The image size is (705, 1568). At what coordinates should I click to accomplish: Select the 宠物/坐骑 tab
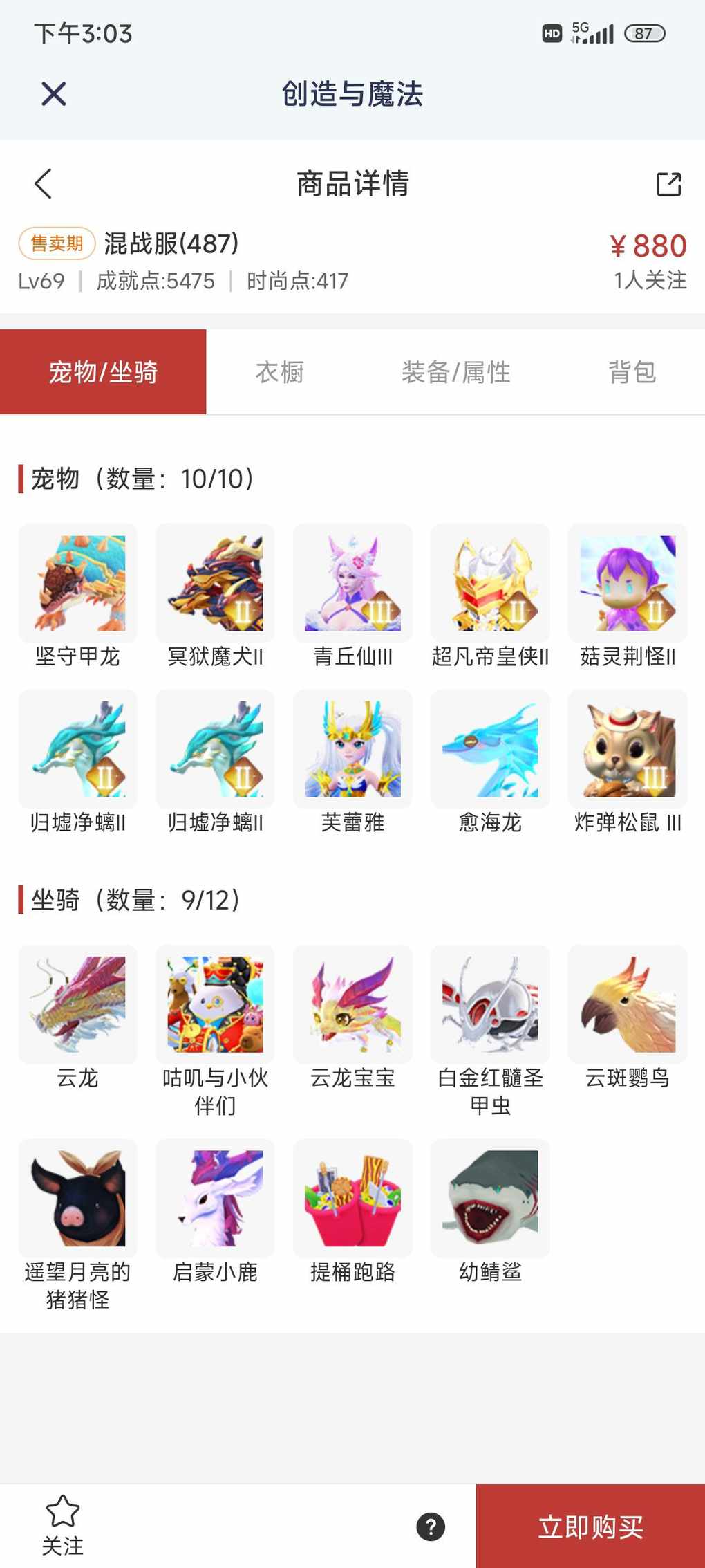click(x=103, y=372)
